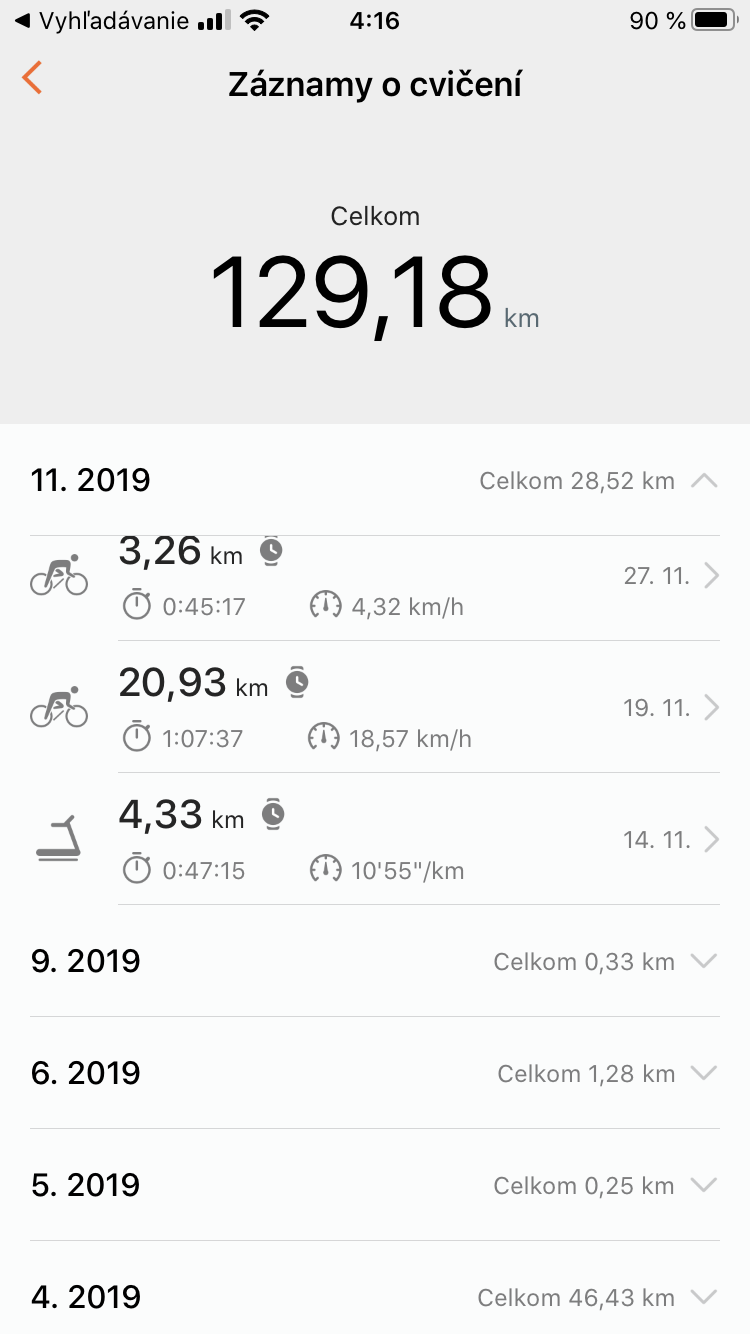Expand the 9. 2019 month section

[375, 961]
